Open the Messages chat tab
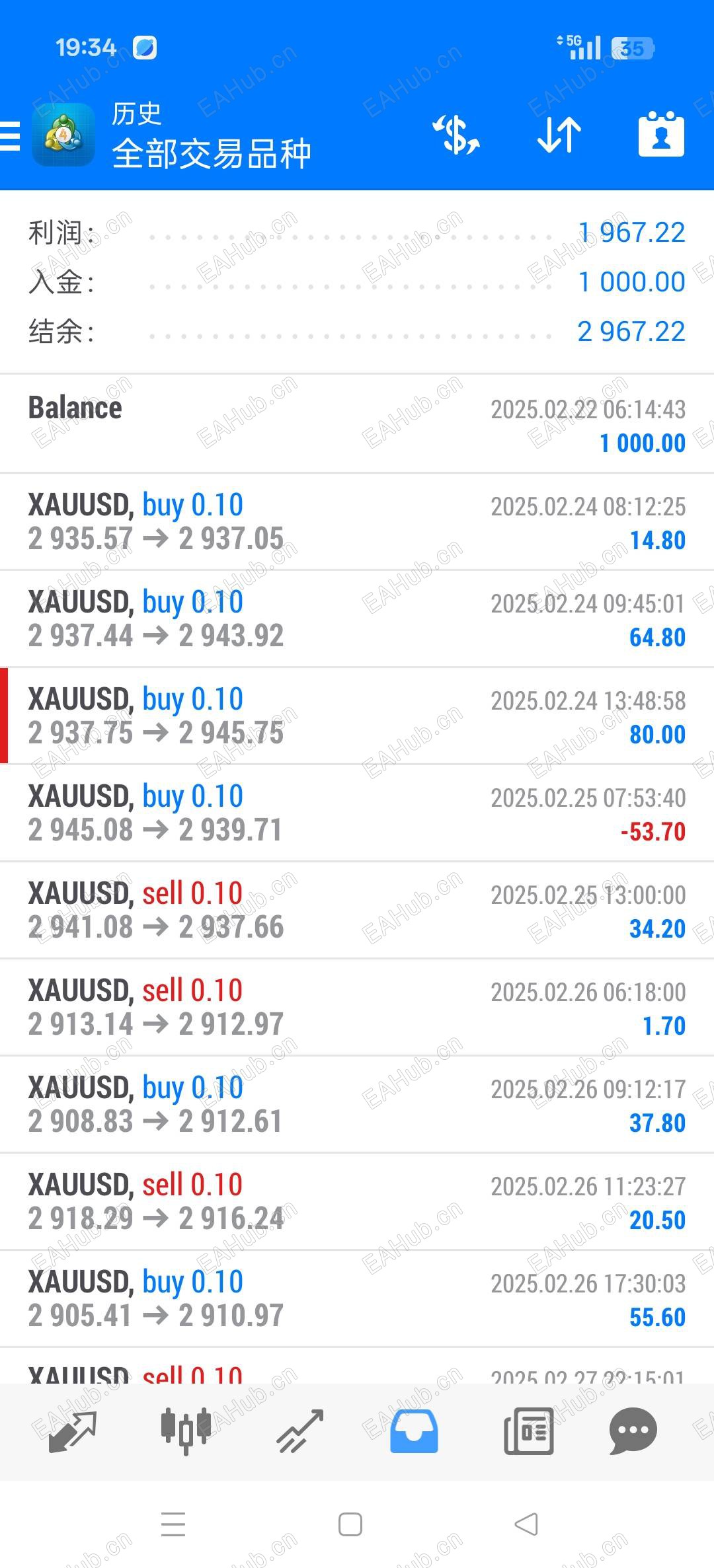The width and height of the screenshot is (714, 1568). 633,1431
